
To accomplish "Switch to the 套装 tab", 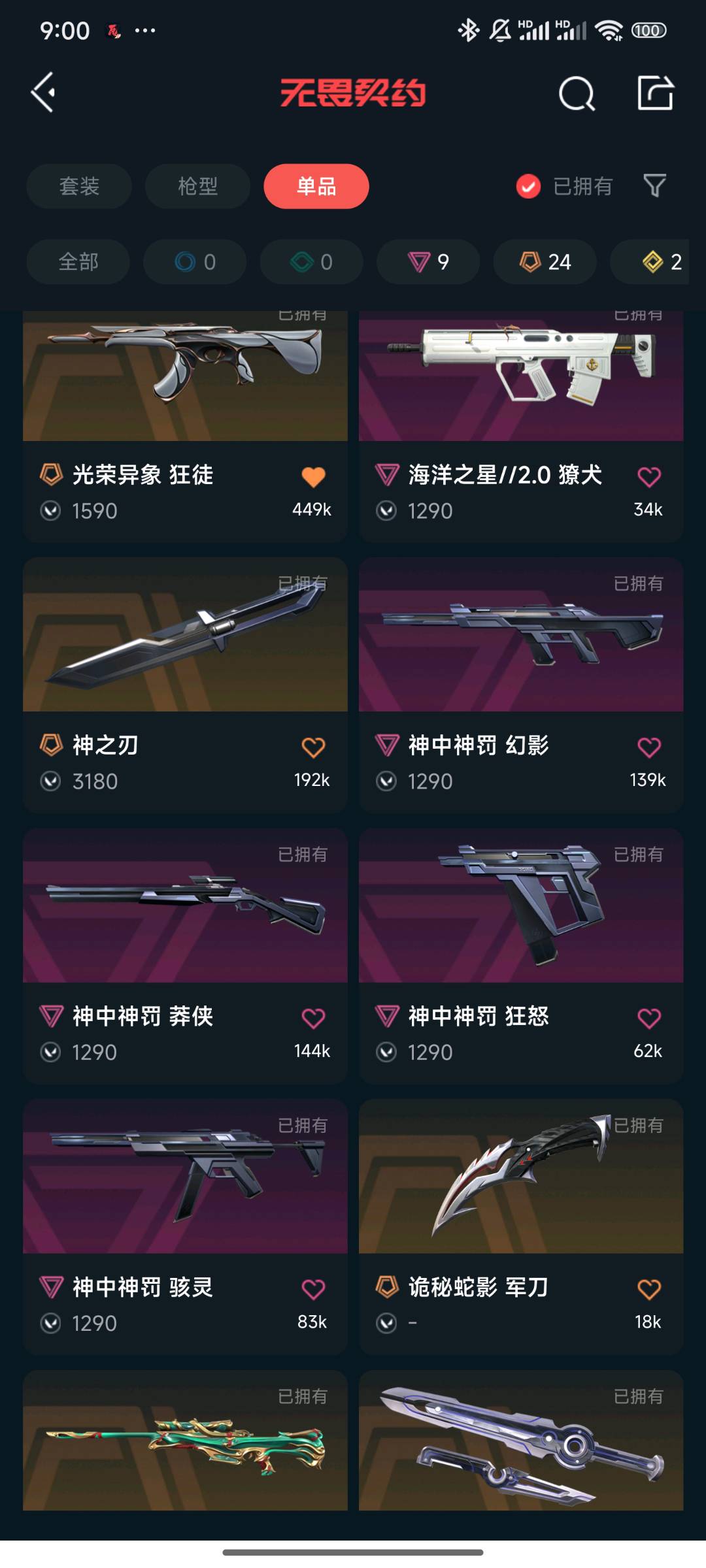I will pyautogui.click(x=79, y=186).
